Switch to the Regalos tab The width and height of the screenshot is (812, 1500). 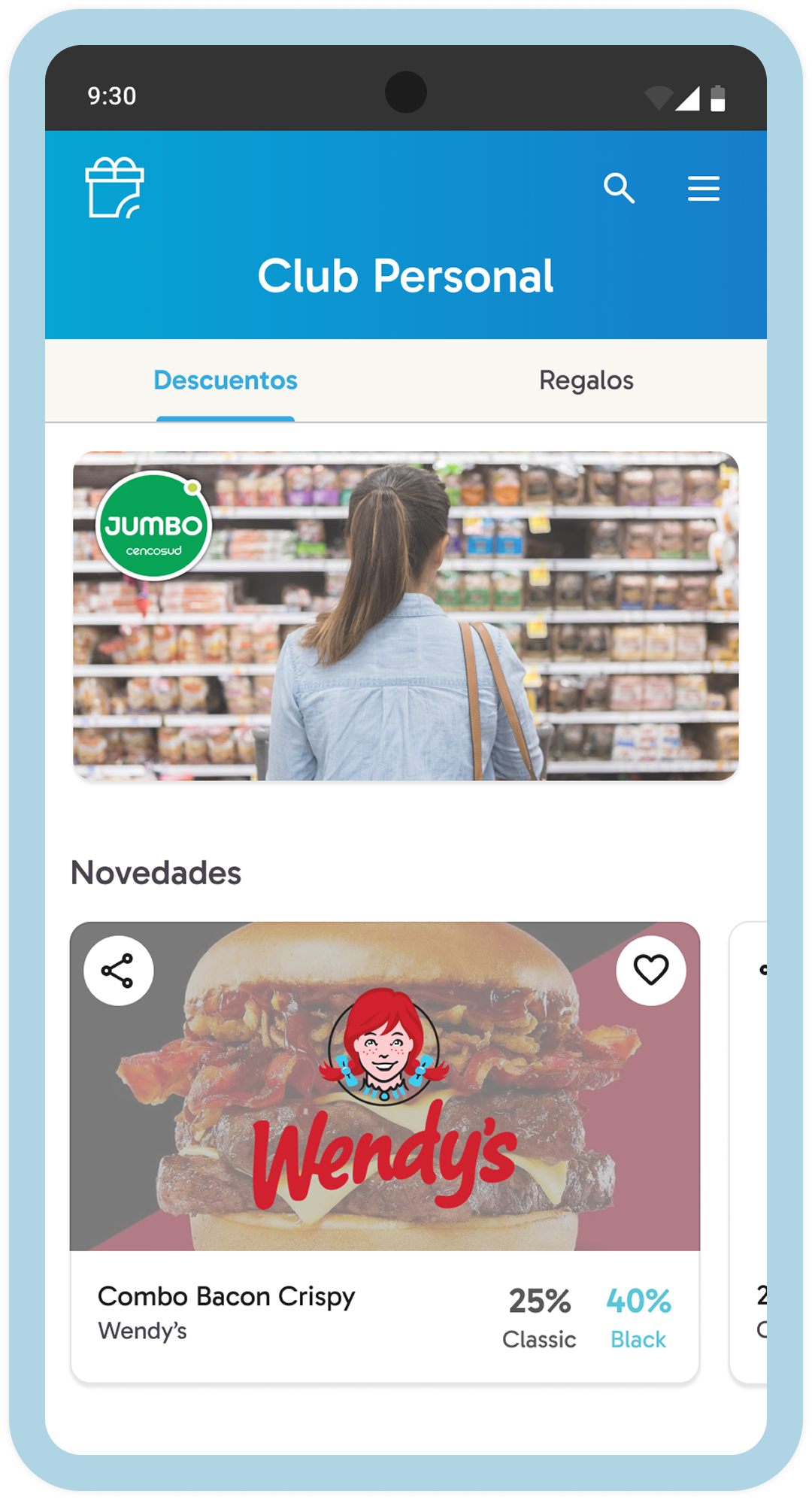586,380
